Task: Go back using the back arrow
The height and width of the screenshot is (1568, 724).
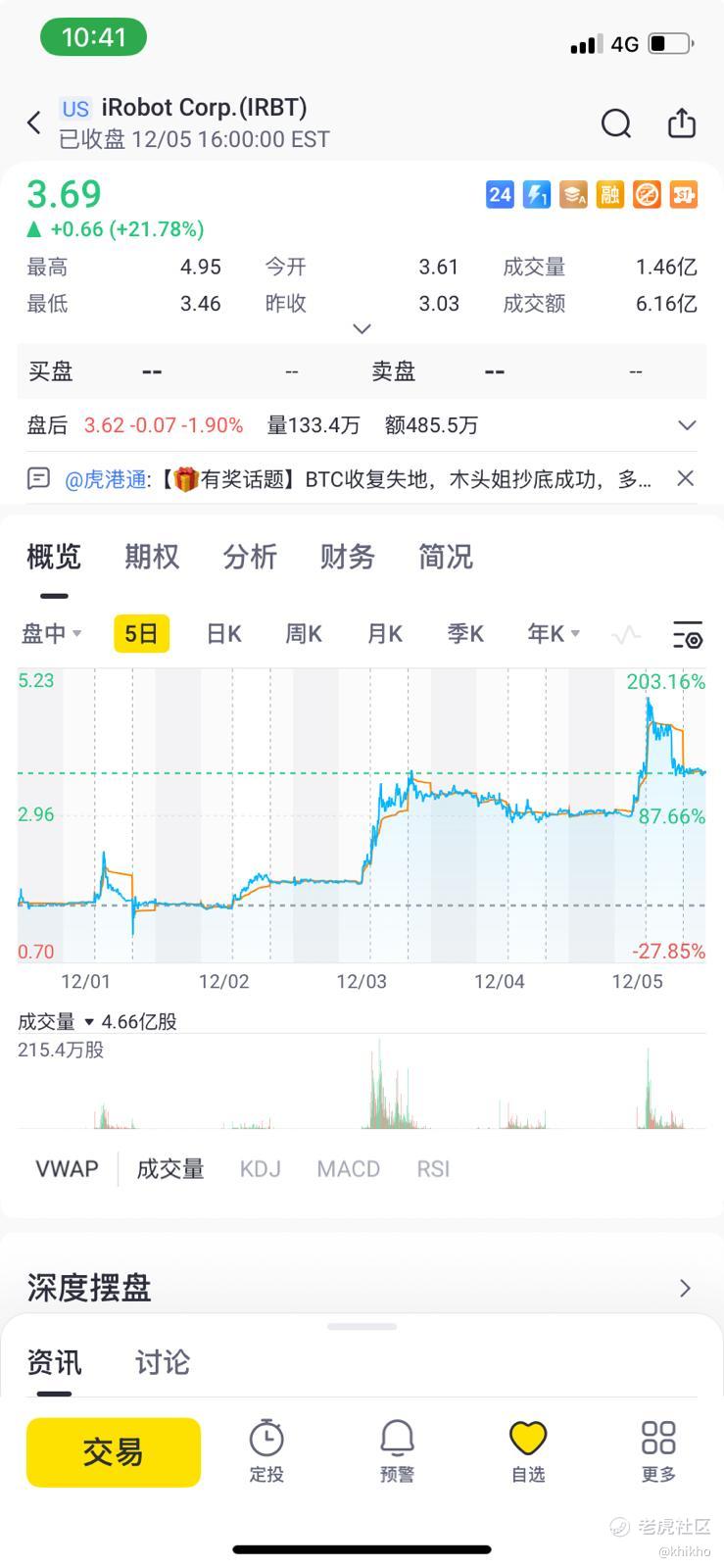Action: [34, 122]
